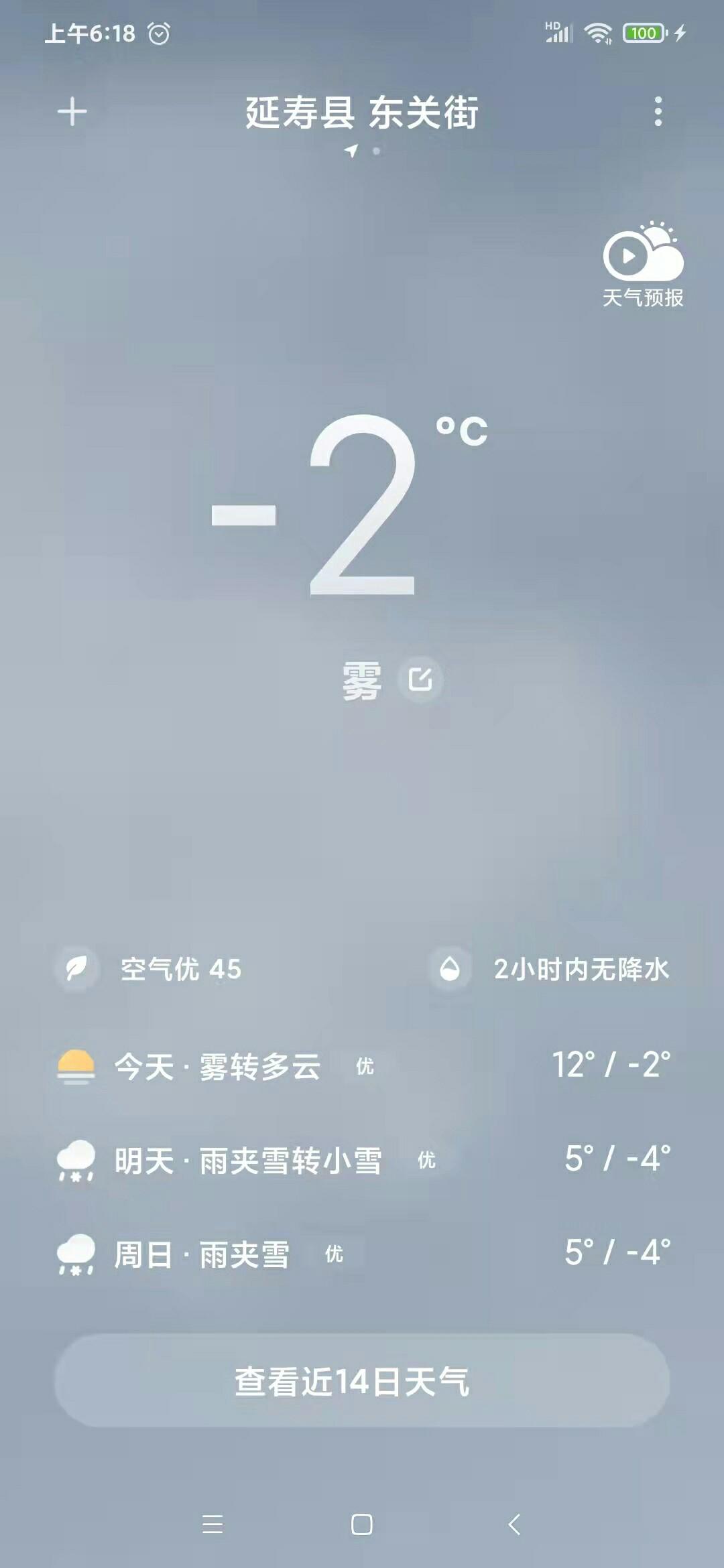This screenshot has height=1568, width=724.
Task: Add a new city with plus icon
Action: coord(72,111)
